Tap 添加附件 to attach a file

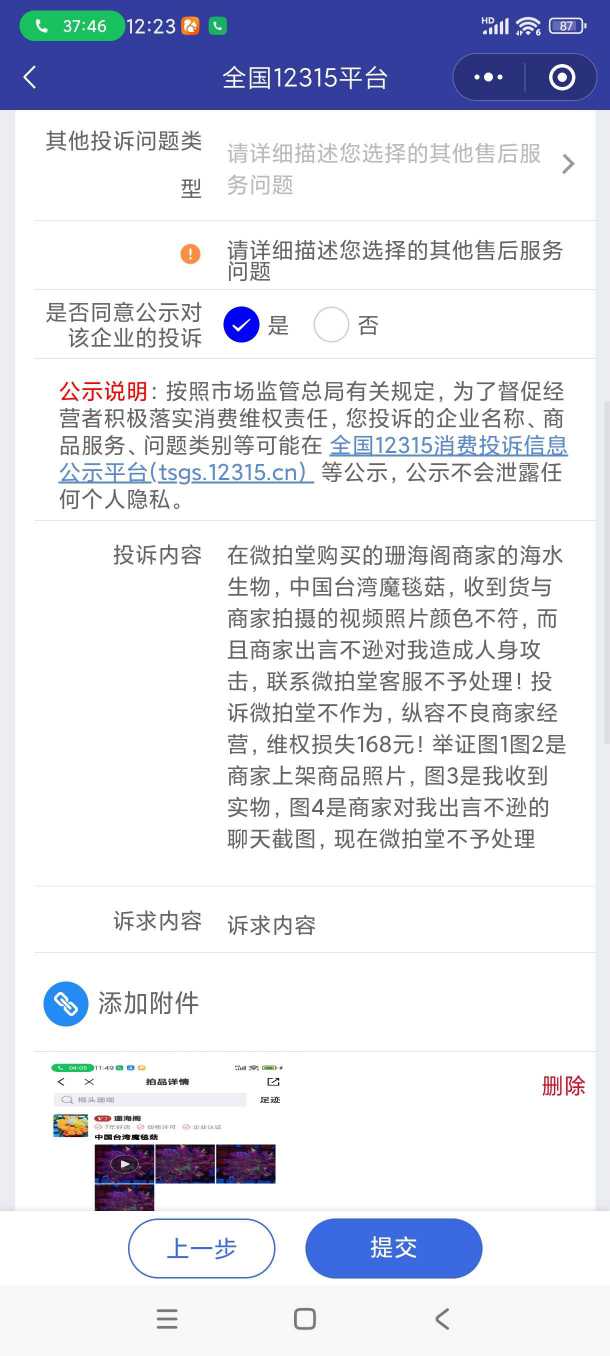coord(122,1003)
